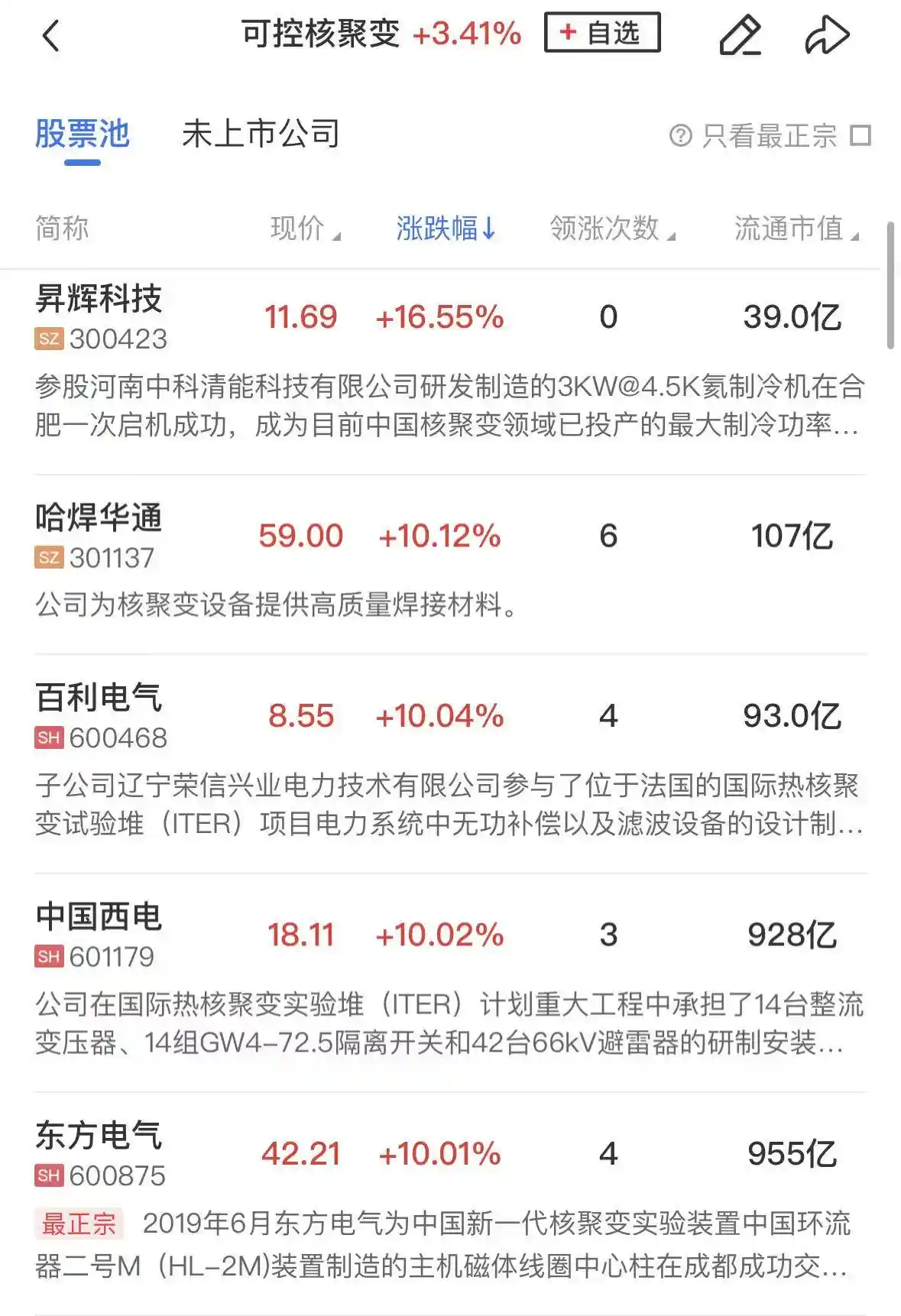Switch to the 未上市公司 tab
The image size is (901, 1316).
[x=261, y=134]
